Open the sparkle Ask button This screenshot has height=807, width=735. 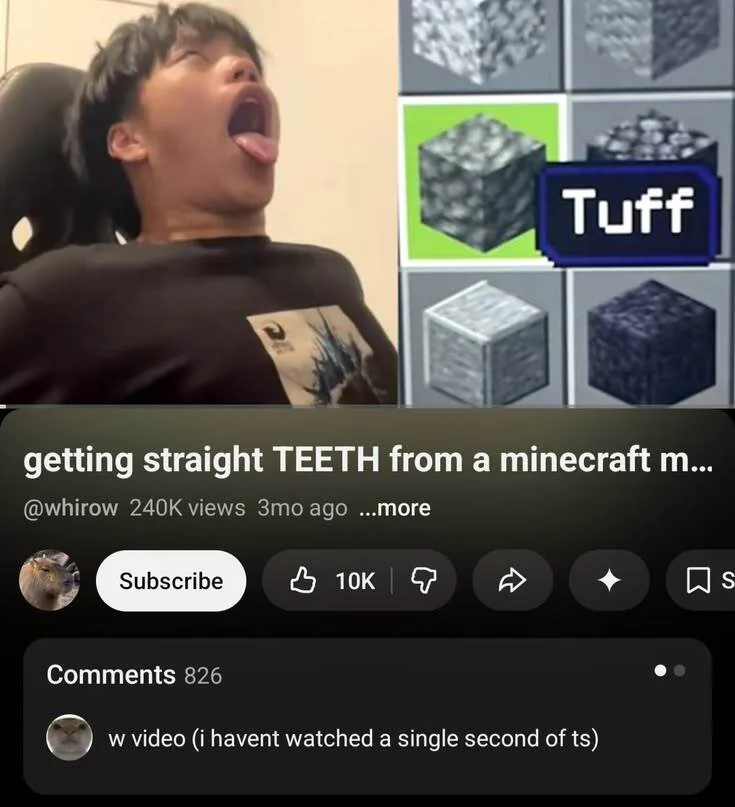click(x=609, y=581)
